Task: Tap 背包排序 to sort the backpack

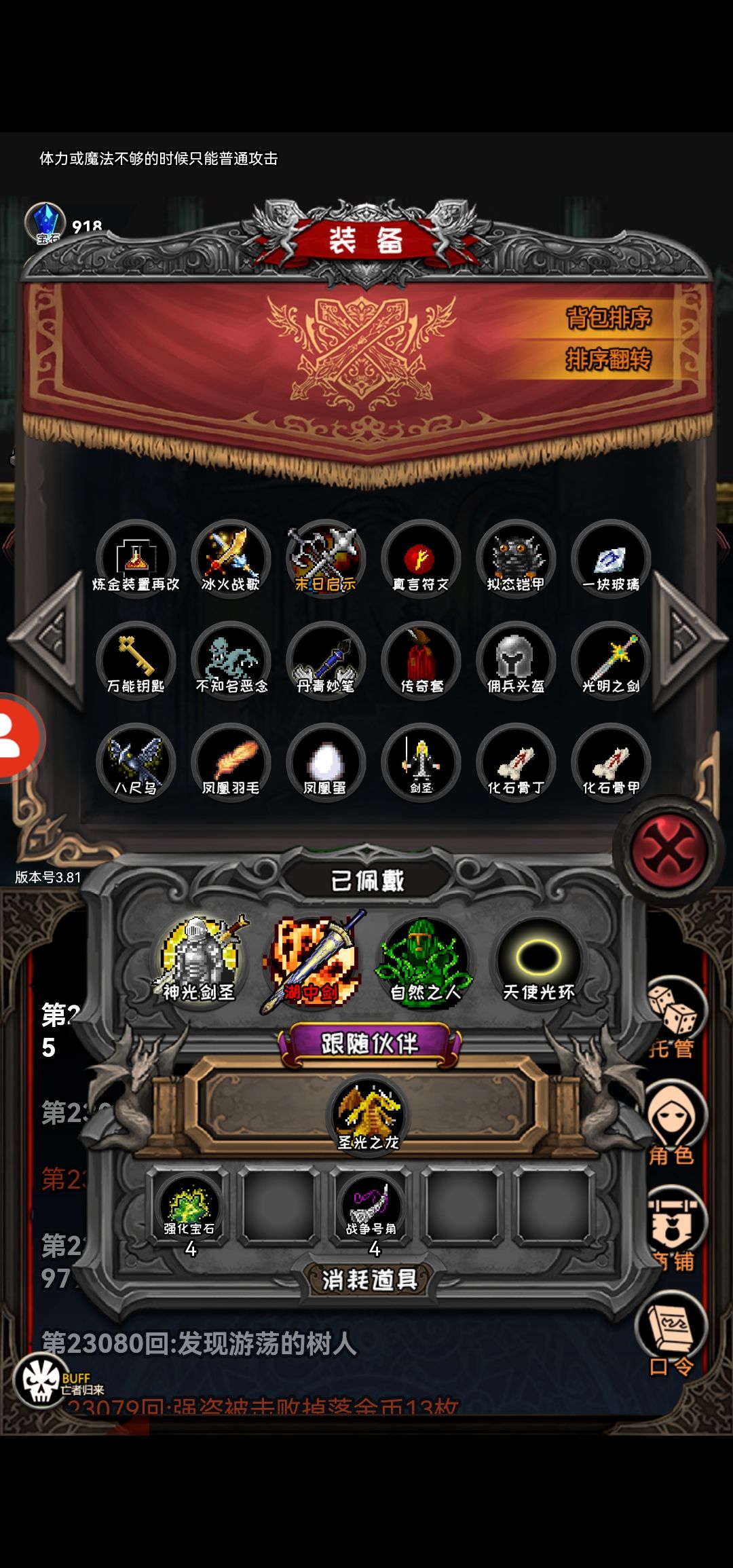Action: [609, 318]
